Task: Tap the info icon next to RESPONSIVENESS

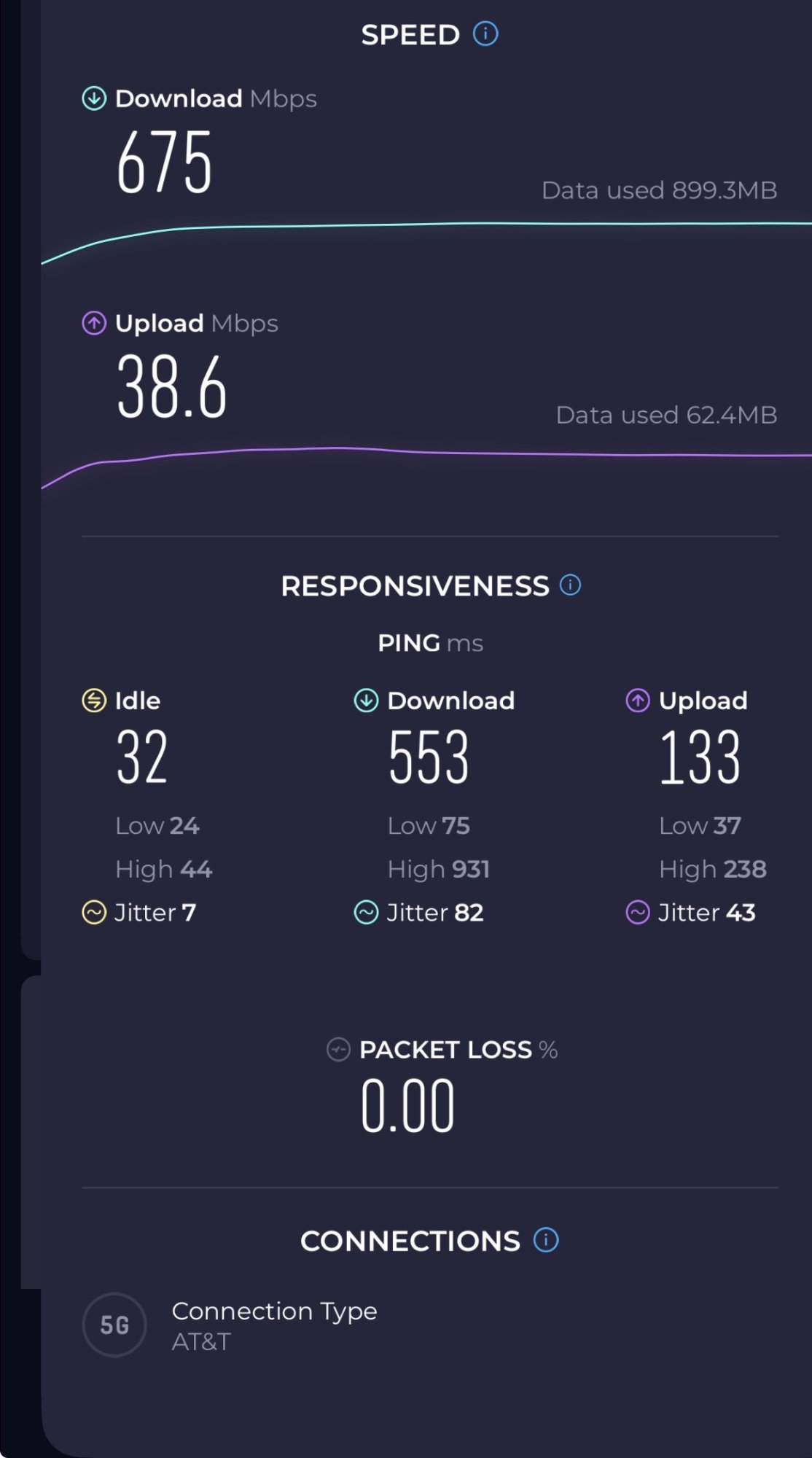Action: coord(570,585)
